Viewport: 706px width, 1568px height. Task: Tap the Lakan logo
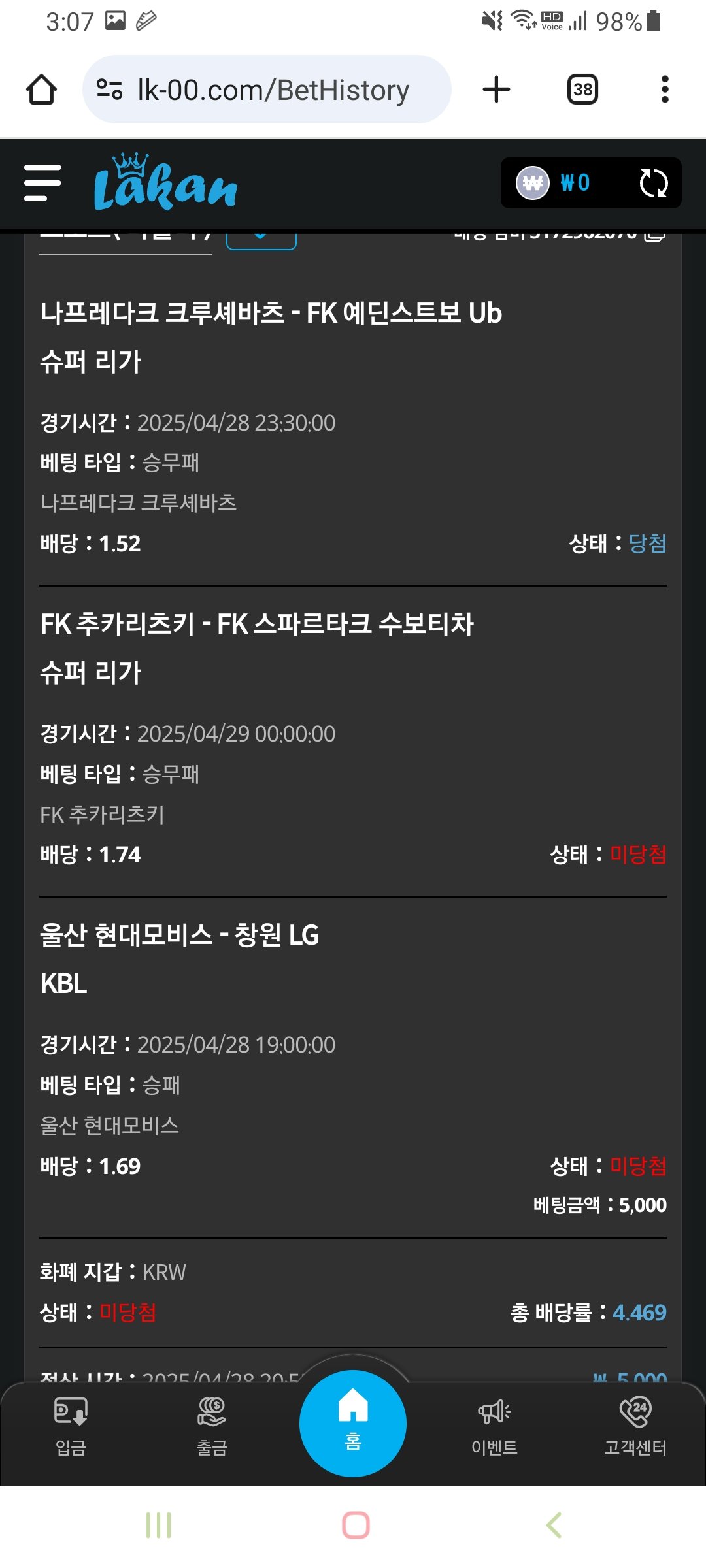point(165,184)
